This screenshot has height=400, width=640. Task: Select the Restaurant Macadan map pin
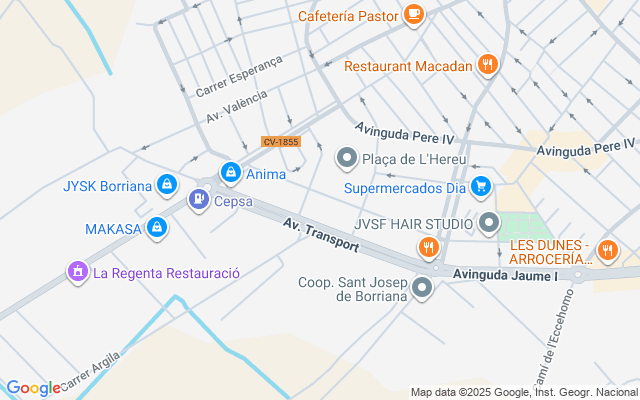point(487,65)
